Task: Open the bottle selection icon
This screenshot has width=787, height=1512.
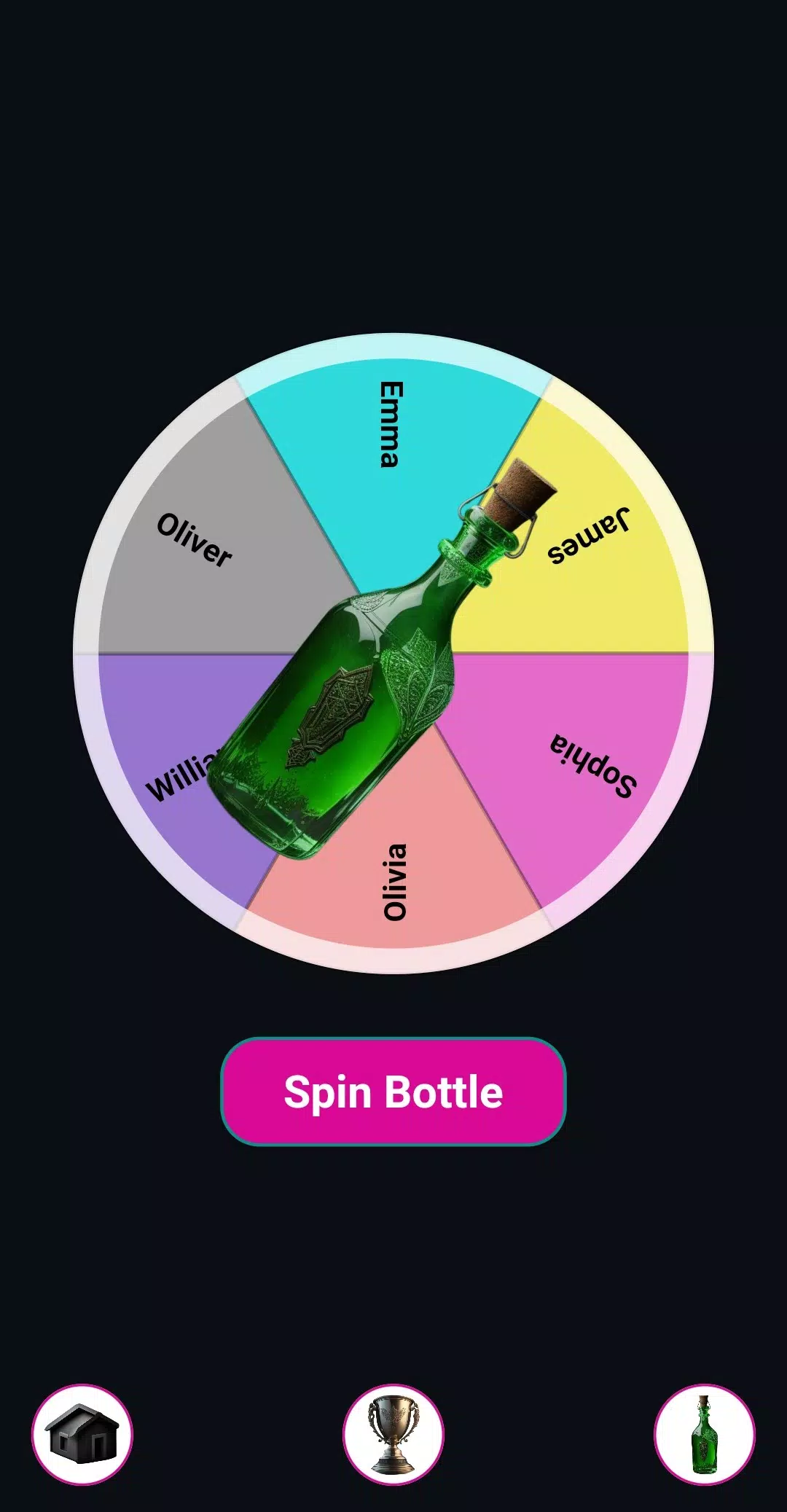Action: (x=704, y=1434)
